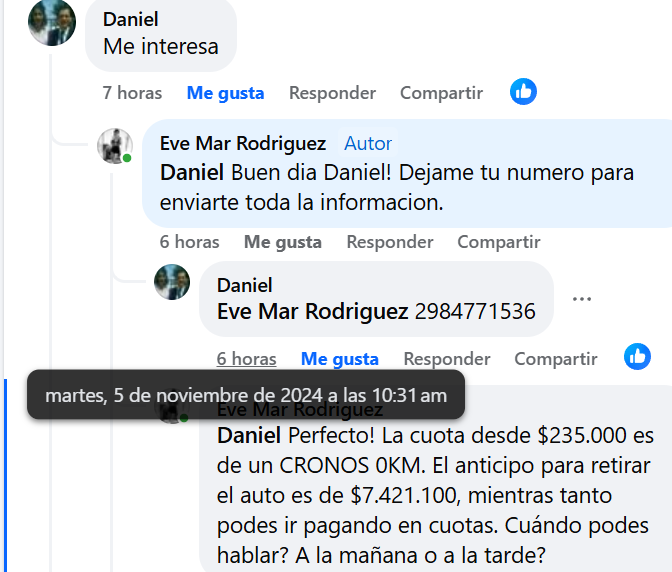This screenshot has height=572, width=672.
Task: Like Eve Mar Rodriguez's 'Buen dia' reply
Action: point(282,242)
